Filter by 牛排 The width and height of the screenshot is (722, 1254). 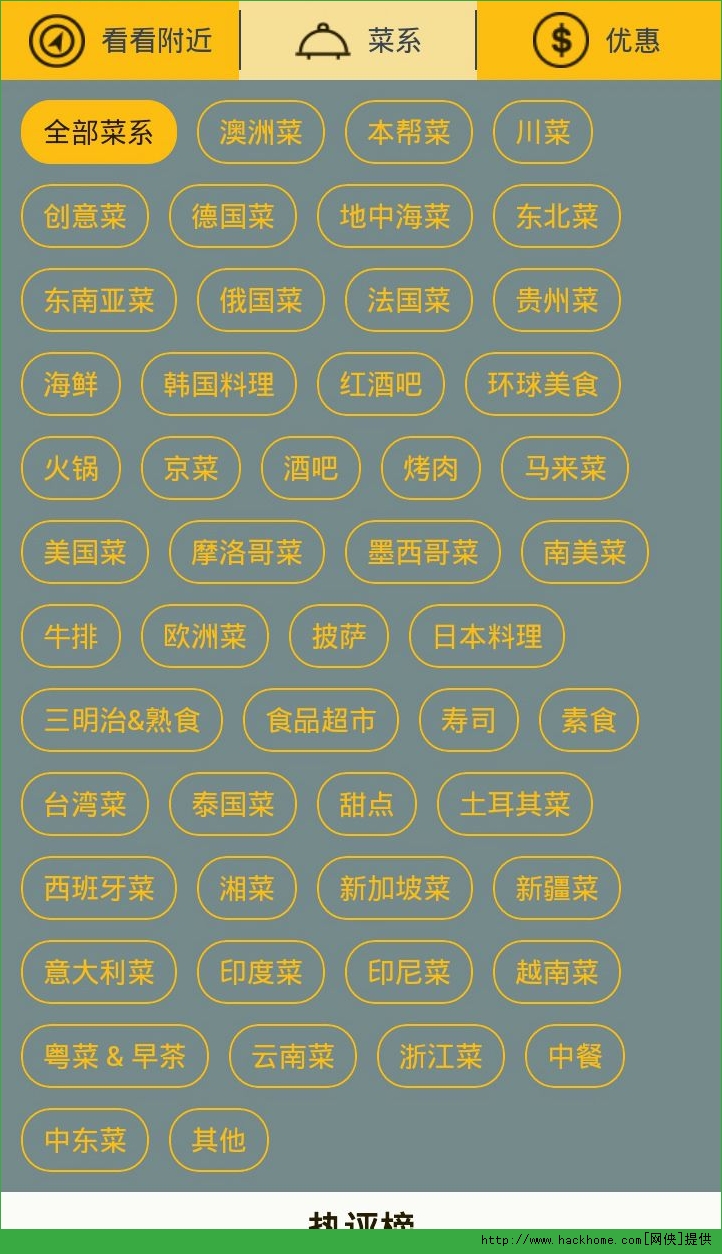[x=70, y=636]
